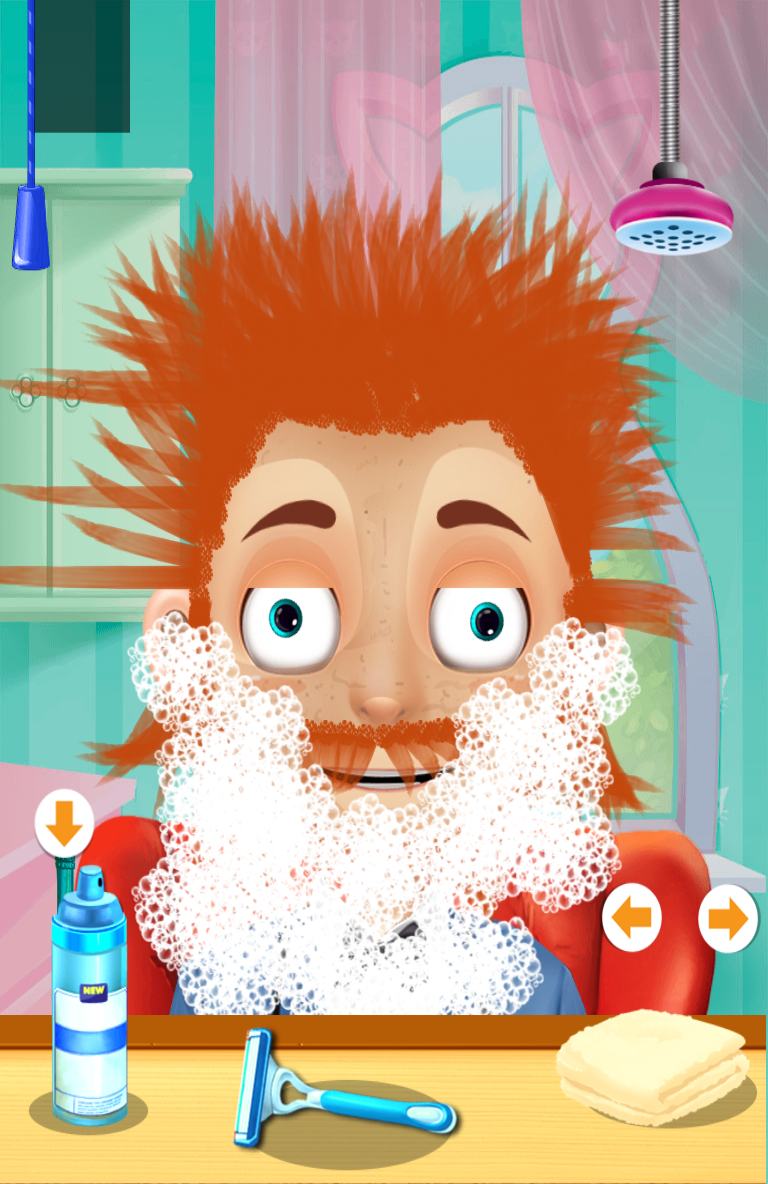This screenshot has width=768, height=1184.
Task: Tap the pink shower head
Action: coord(671,216)
